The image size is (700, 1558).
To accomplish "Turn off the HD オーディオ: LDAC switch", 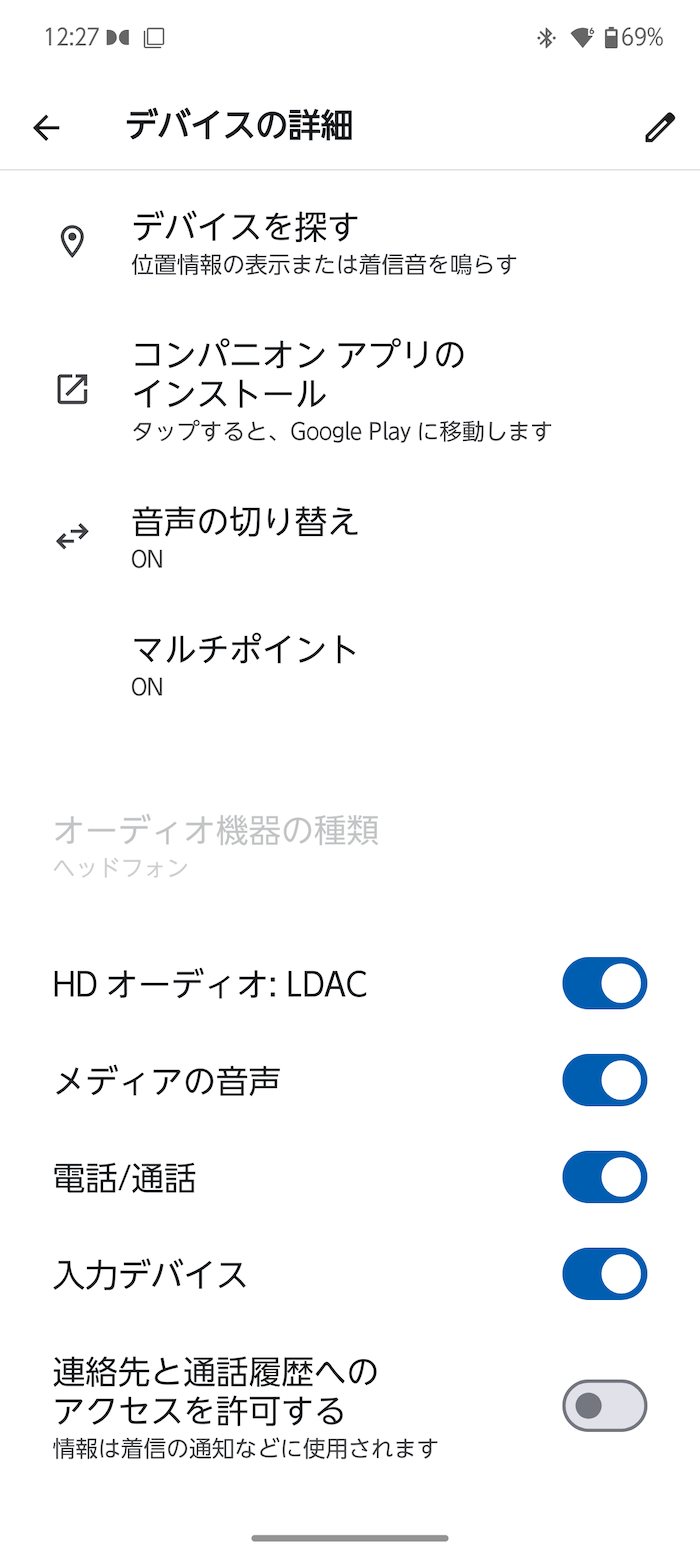I will 605,984.
